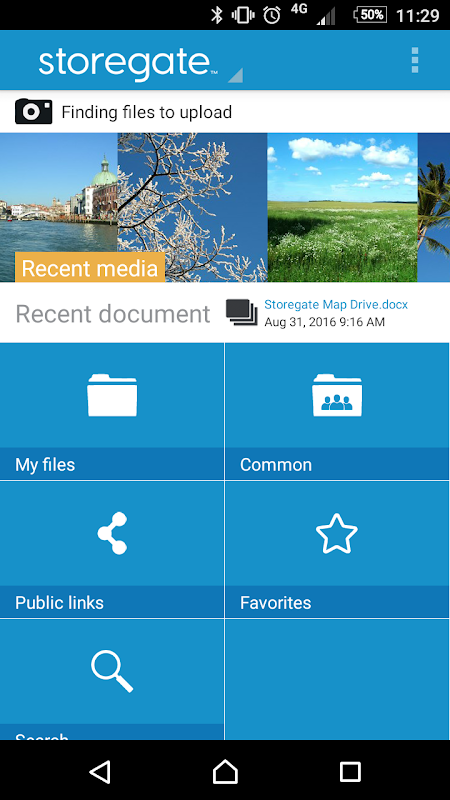Open the green meadow photo
450x800 pixels.
pyautogui.click(x=342, y=207)
